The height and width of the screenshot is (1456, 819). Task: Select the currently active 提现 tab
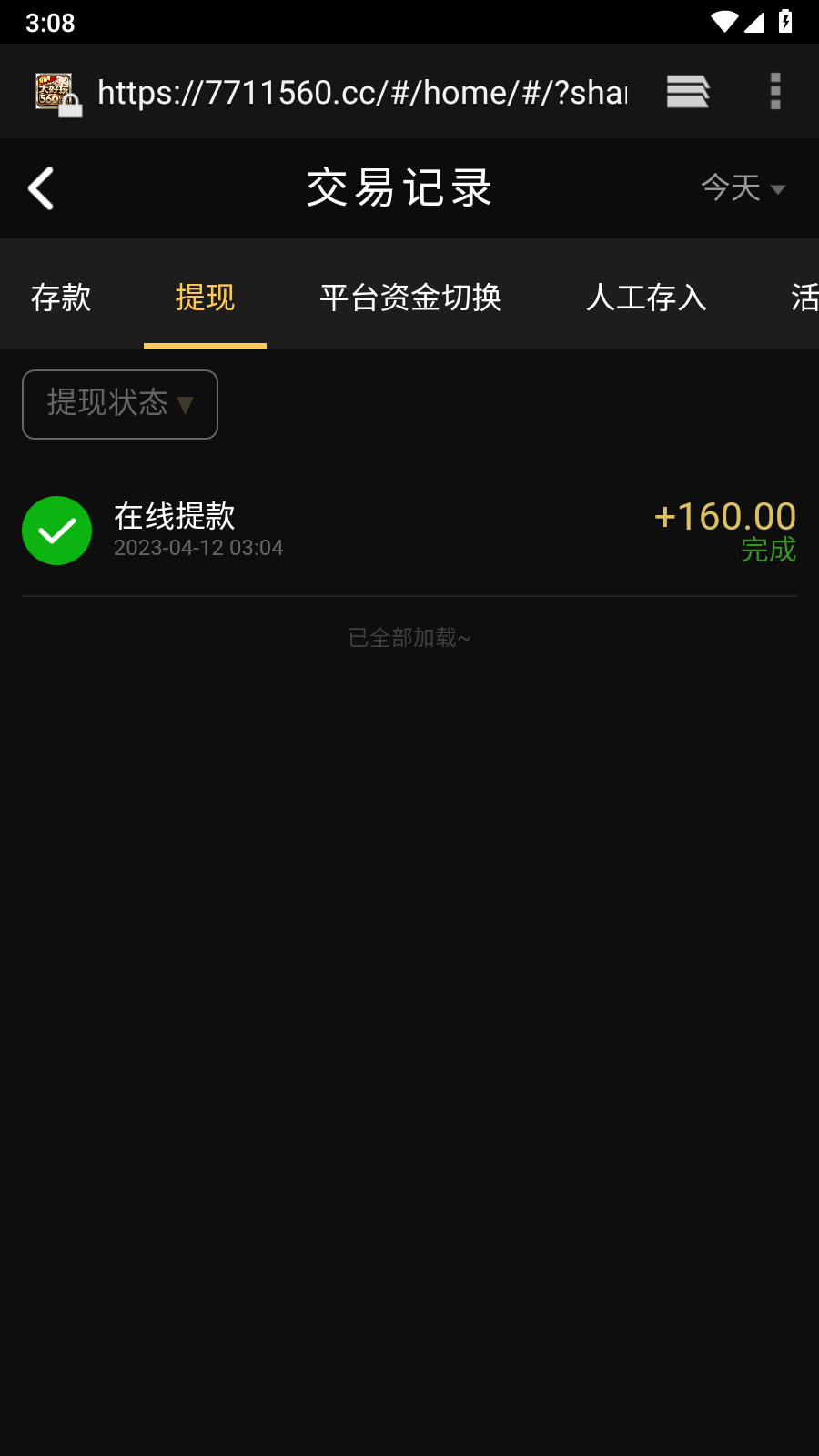206,298
